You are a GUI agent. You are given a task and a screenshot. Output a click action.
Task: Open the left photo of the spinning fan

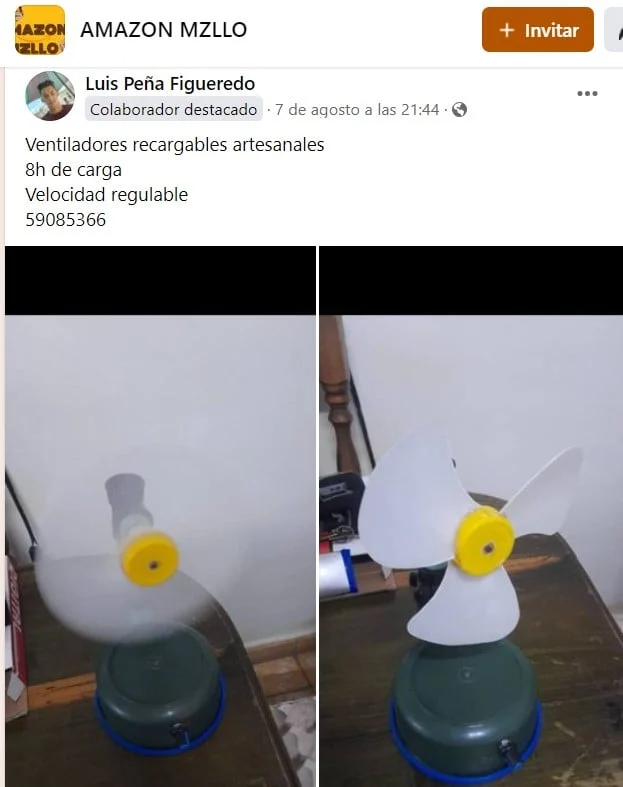[x=160, y=516]
